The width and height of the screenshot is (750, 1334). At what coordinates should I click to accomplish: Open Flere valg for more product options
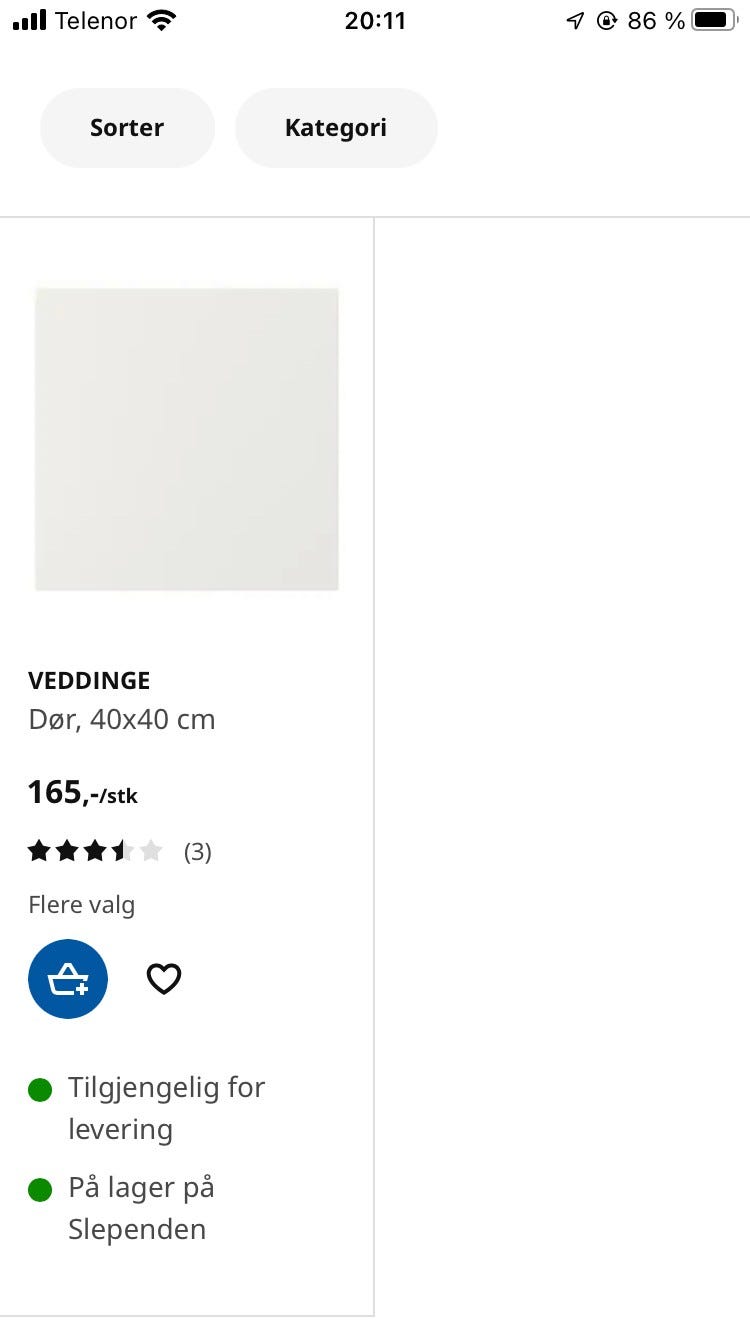pos(82,904)
